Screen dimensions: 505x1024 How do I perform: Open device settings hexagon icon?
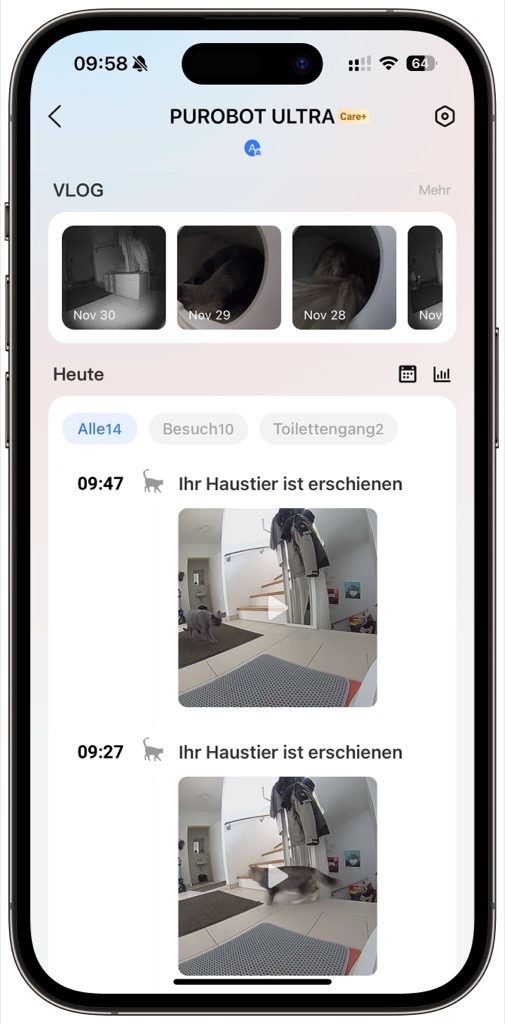point(444,117)
